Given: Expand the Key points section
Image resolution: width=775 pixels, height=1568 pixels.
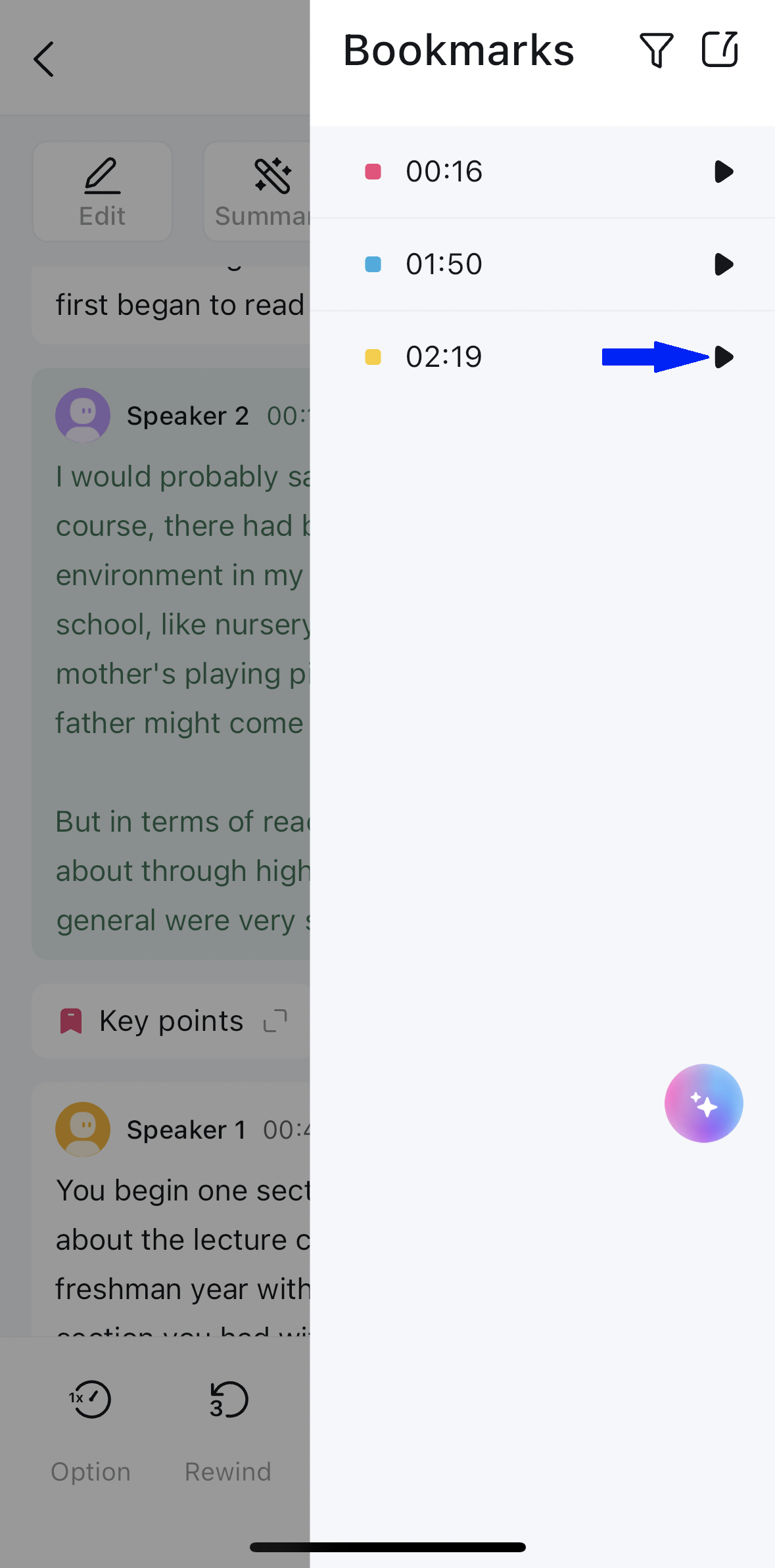Looking at the screenshot, I should point(275,1021).
